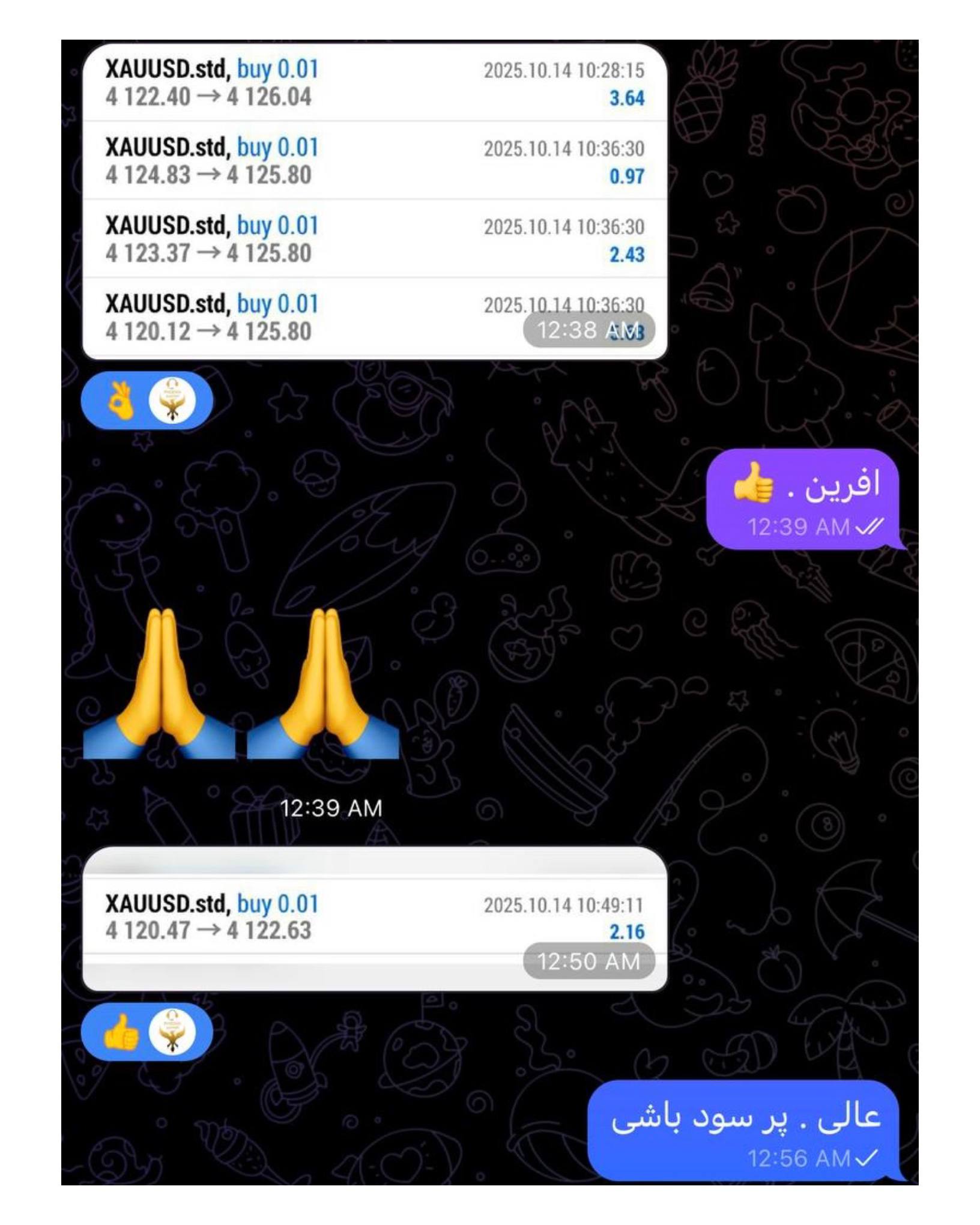This screenshot has width=980, height=1225.
Task: Open the trade screenshot sent at 12:38 AM
Action: [x=375, y=201]
